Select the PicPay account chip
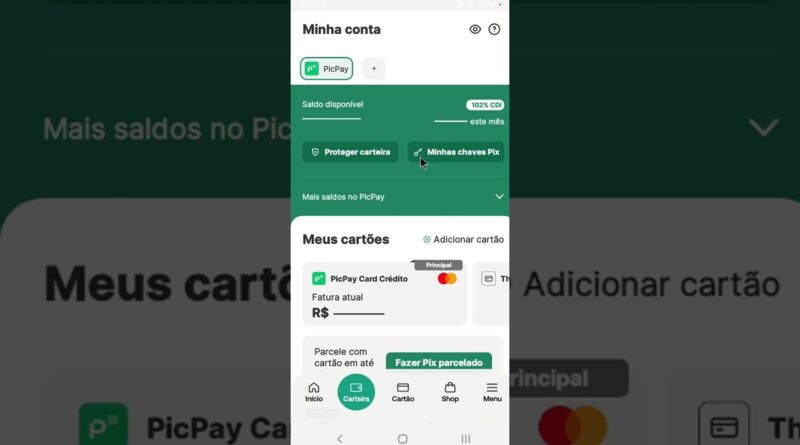800x445 pixels. 327,69
